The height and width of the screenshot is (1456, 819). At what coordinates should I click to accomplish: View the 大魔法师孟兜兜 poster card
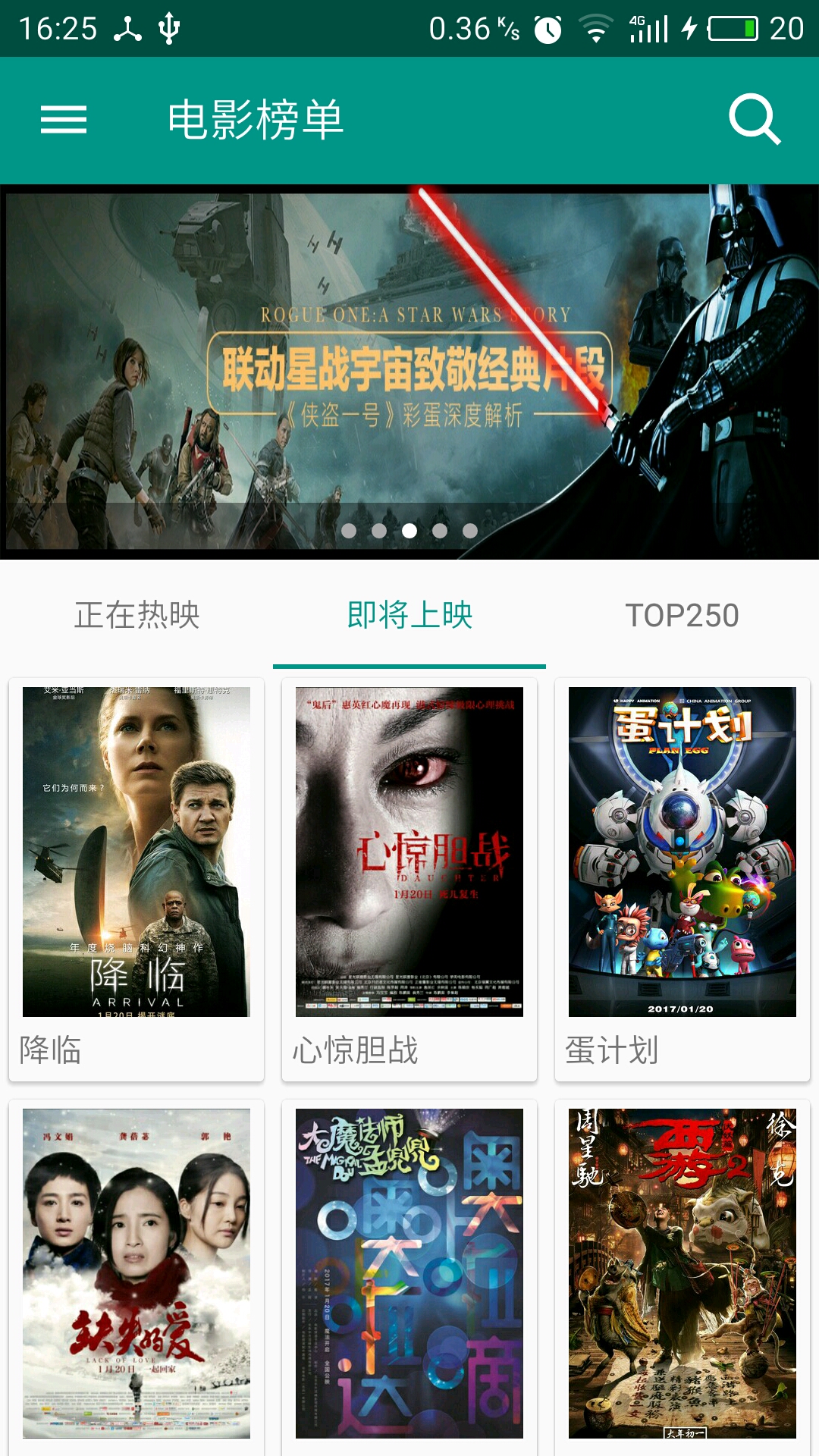pyautogui.click(x=409, y=1274)
